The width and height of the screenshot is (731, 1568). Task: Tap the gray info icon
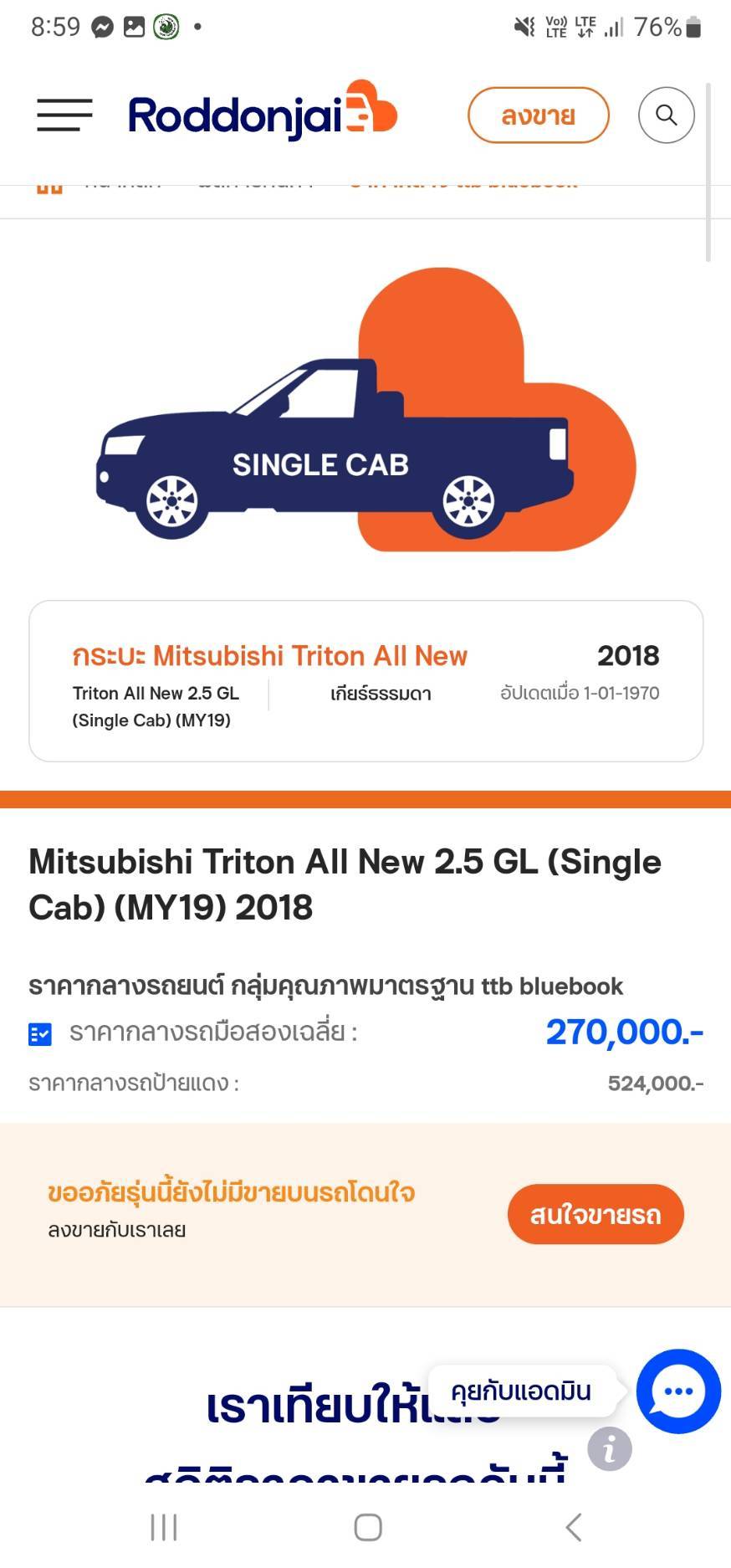610,1448
